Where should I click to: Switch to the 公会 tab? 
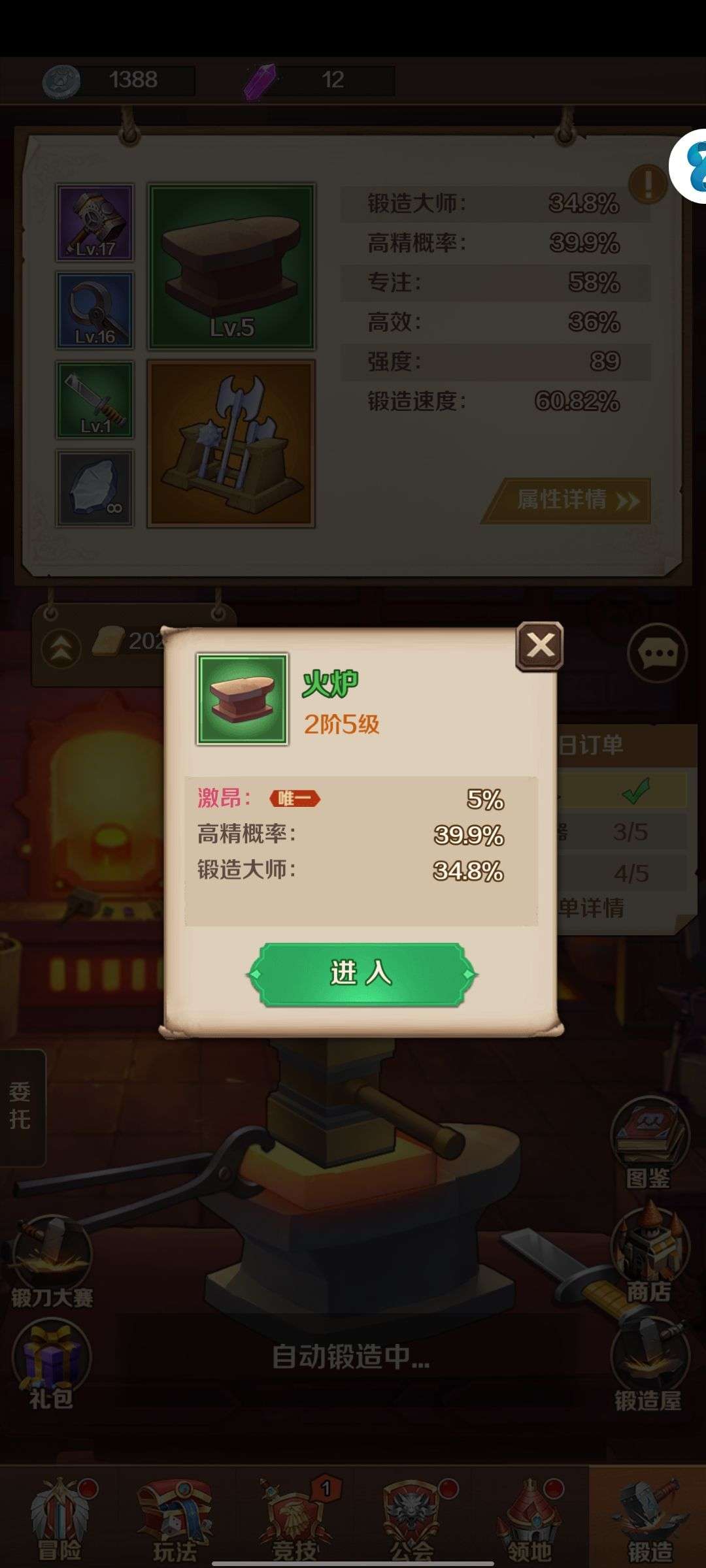click(x=413, y=1519)
